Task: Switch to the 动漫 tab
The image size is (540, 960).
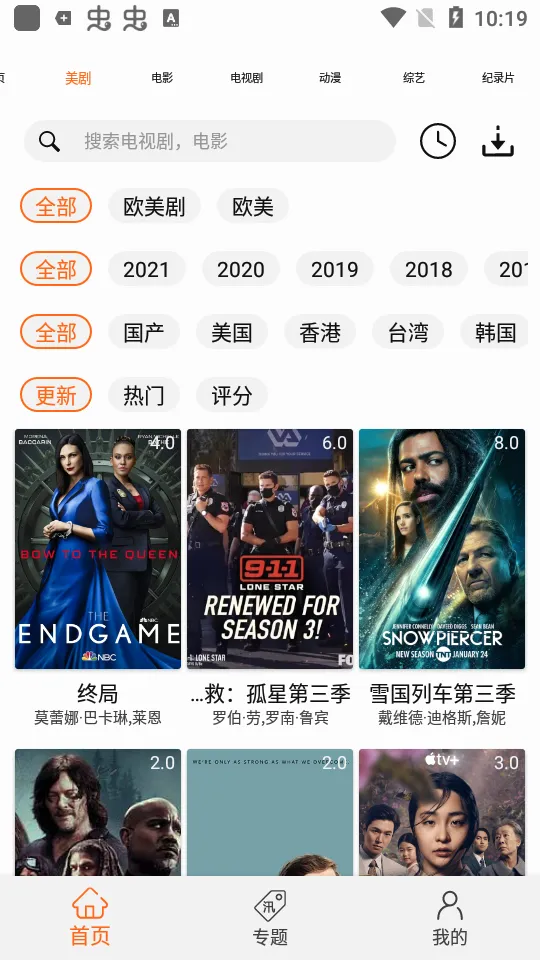Action: pos(330,78)
